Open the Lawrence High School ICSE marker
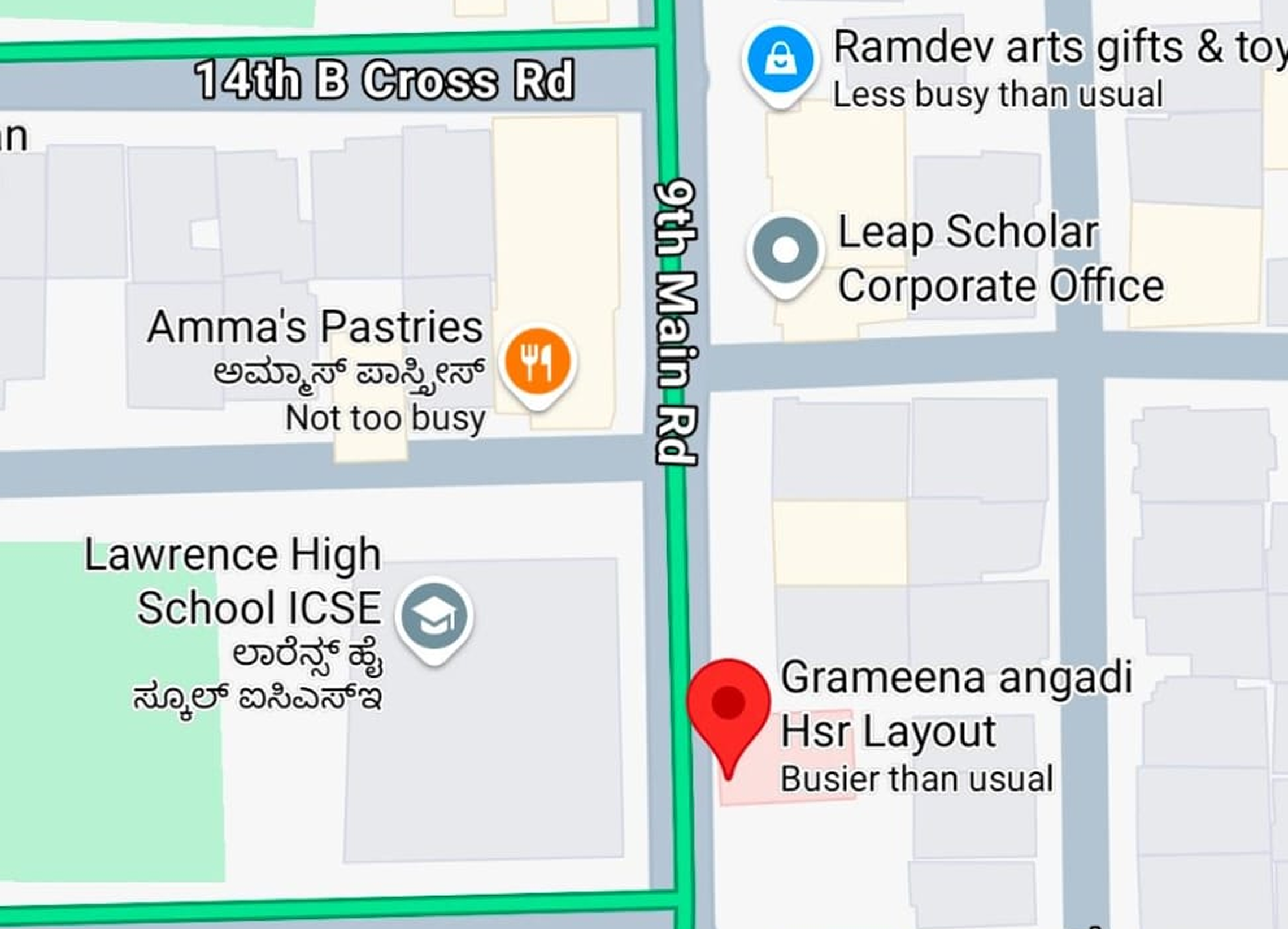Viewport: 1288px width, 929px height. click(x=434, y=615)
